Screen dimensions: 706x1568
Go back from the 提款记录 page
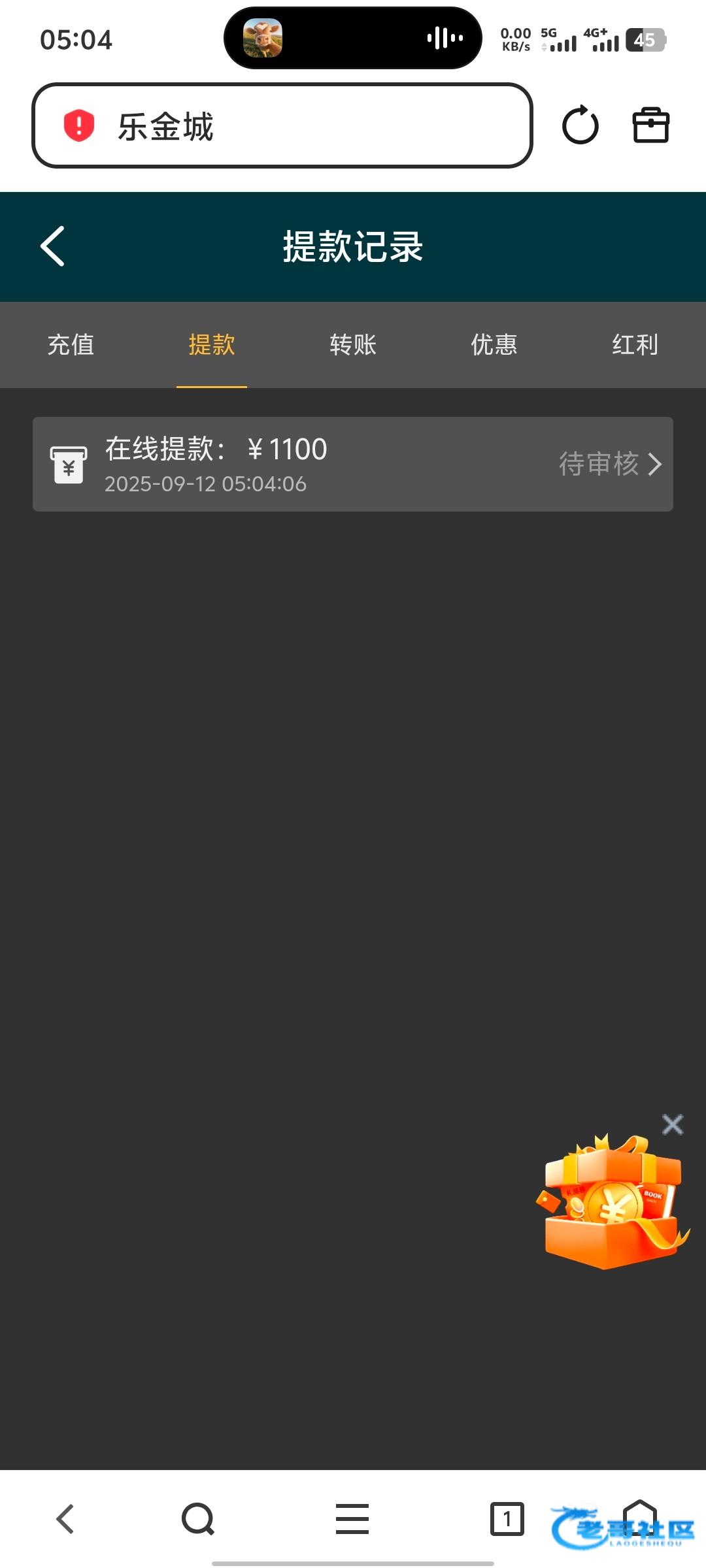(x=53, y=246)
